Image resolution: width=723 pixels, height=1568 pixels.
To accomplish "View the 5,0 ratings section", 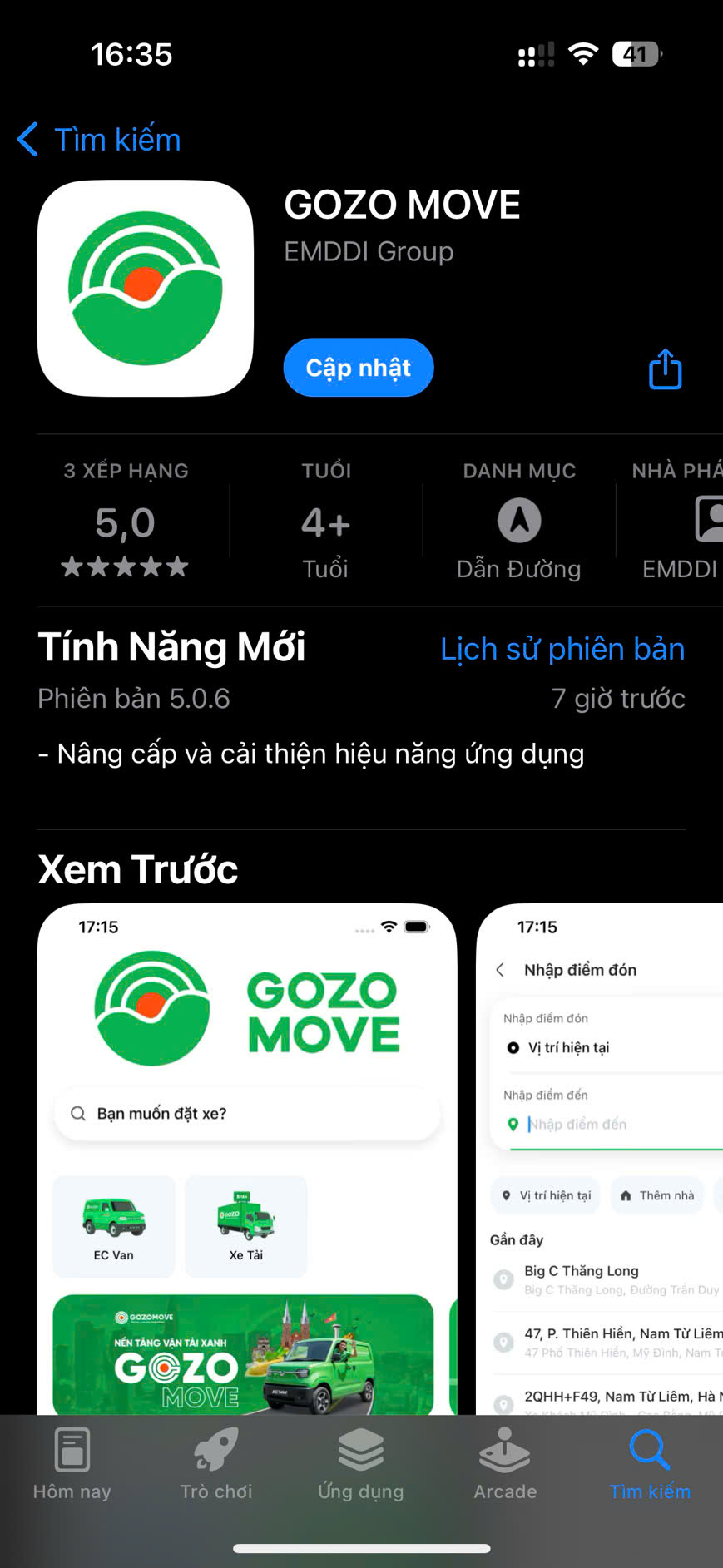I will tap(126, 522).
